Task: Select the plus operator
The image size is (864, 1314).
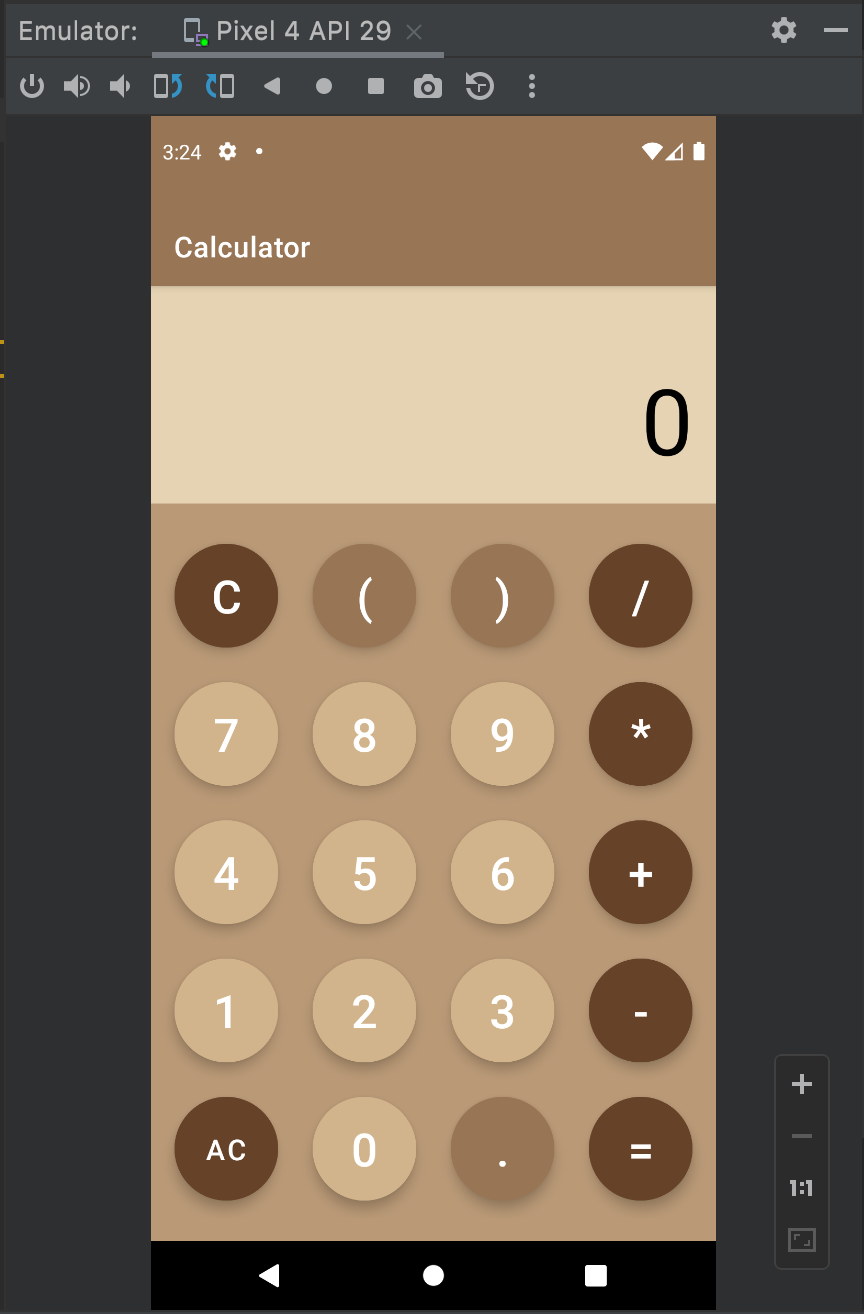Action: click(x=640, y=872)
